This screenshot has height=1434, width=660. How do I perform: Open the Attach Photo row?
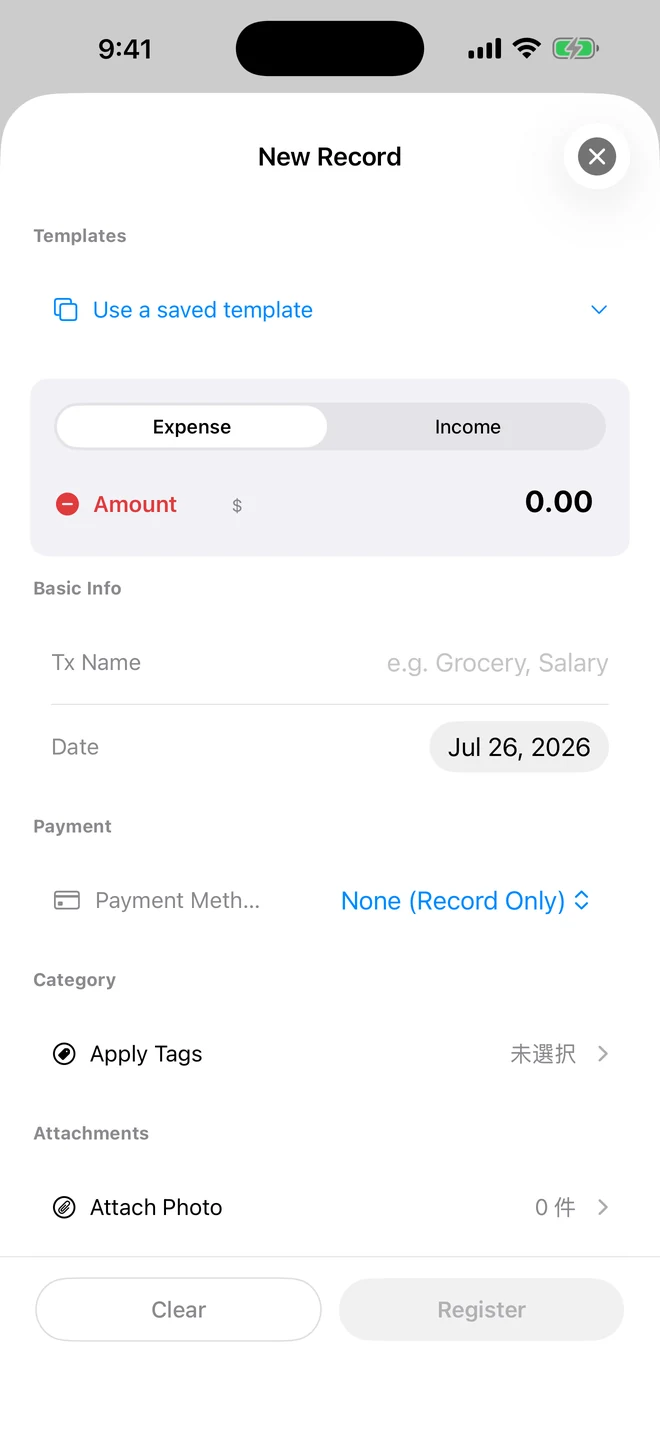click(x=330, y=1207)
